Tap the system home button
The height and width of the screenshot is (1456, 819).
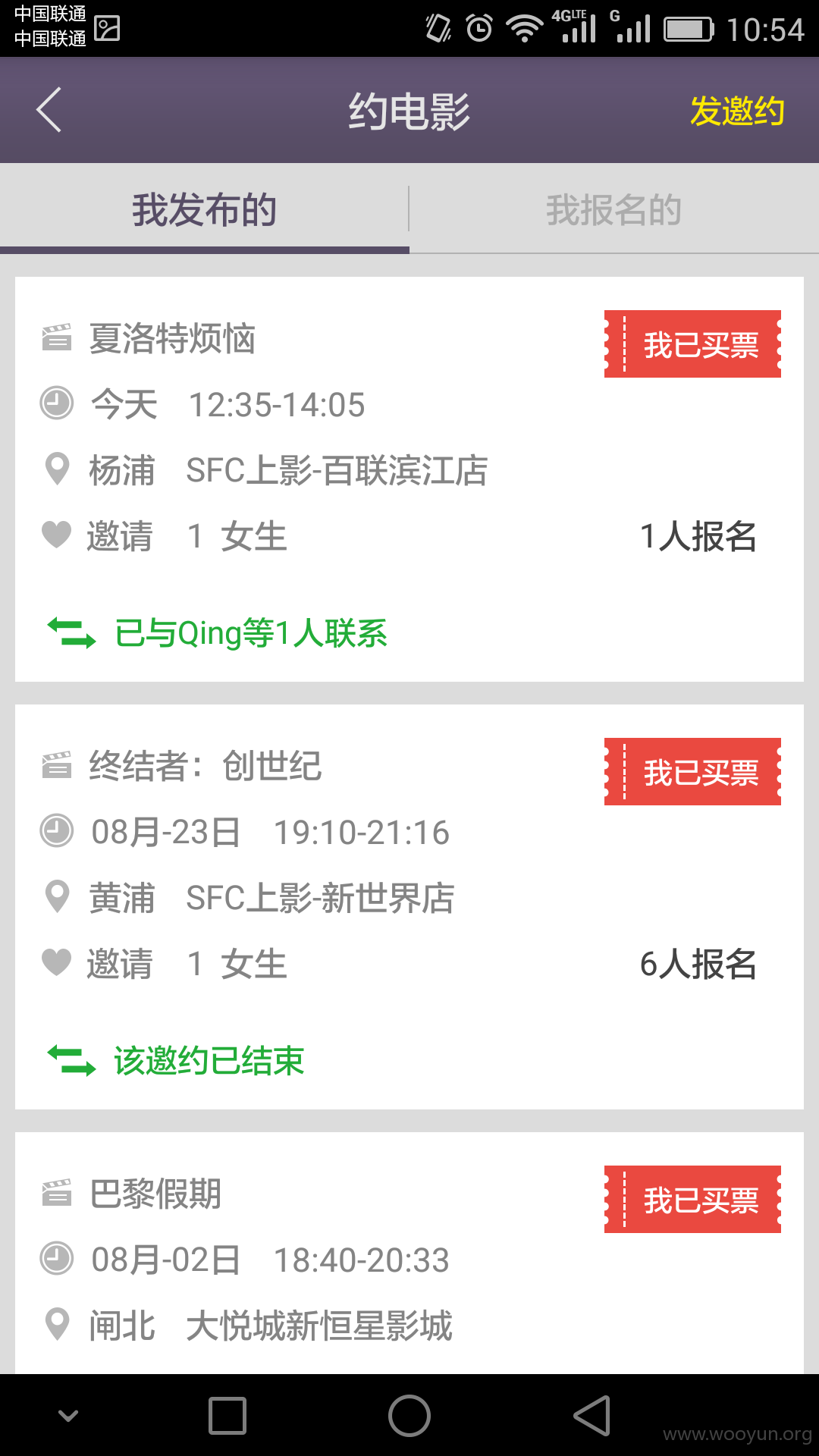pos(409,1416)
